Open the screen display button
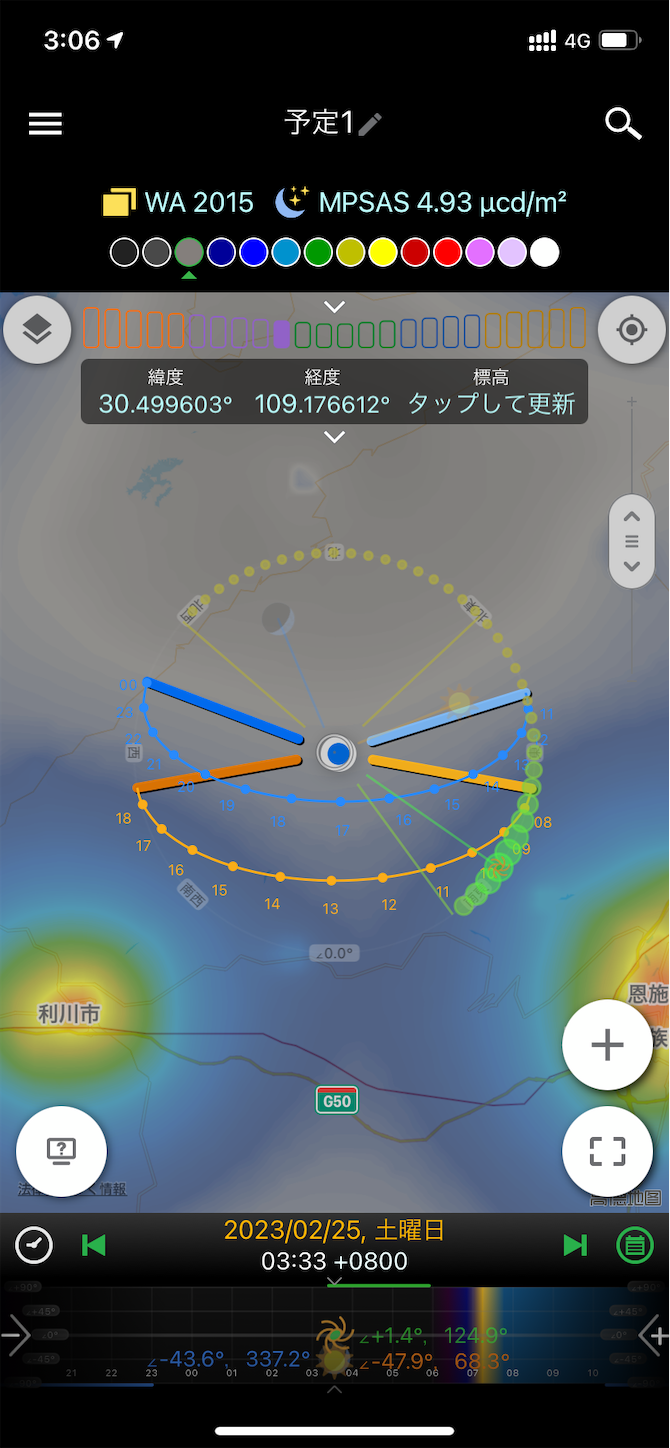This screenshot has width=670, height=1448. tap(62, 1151)
